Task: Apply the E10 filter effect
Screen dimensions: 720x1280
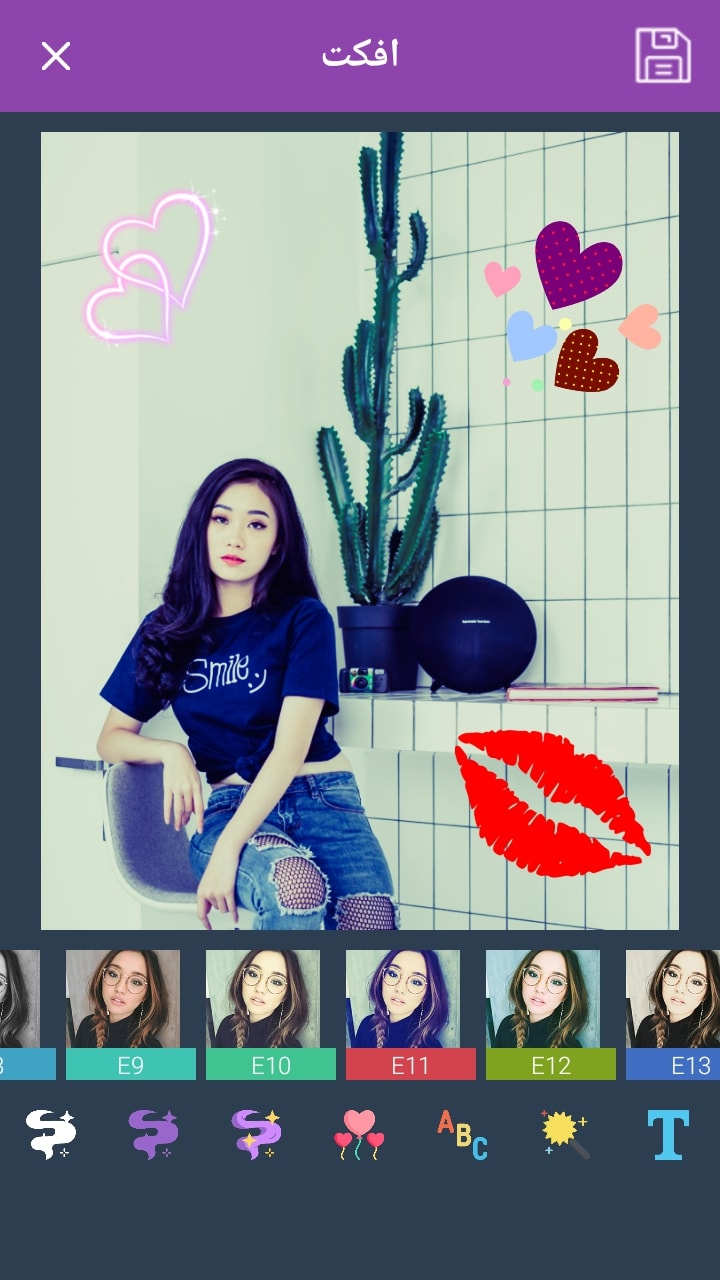Action: point(270,1014)
